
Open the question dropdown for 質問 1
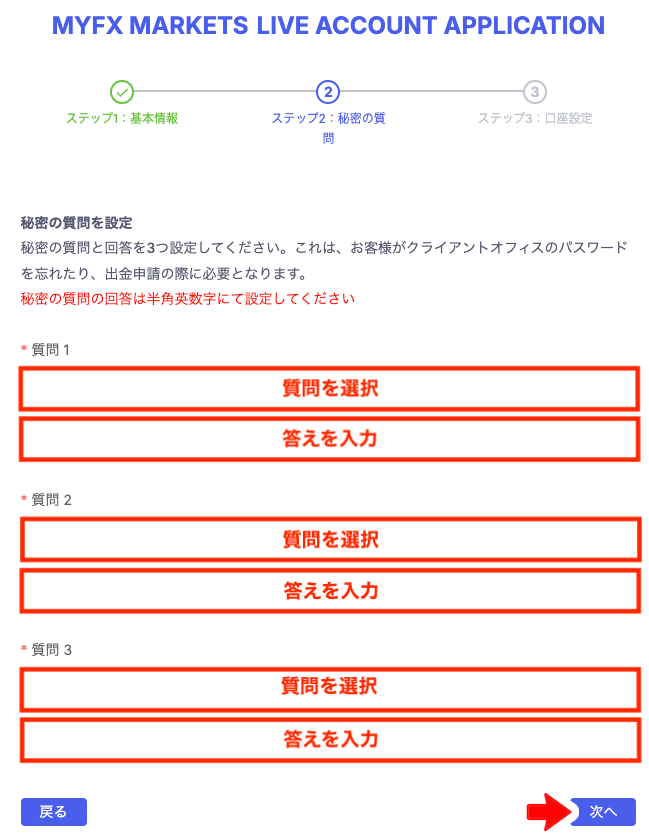[x=330, y=389]
